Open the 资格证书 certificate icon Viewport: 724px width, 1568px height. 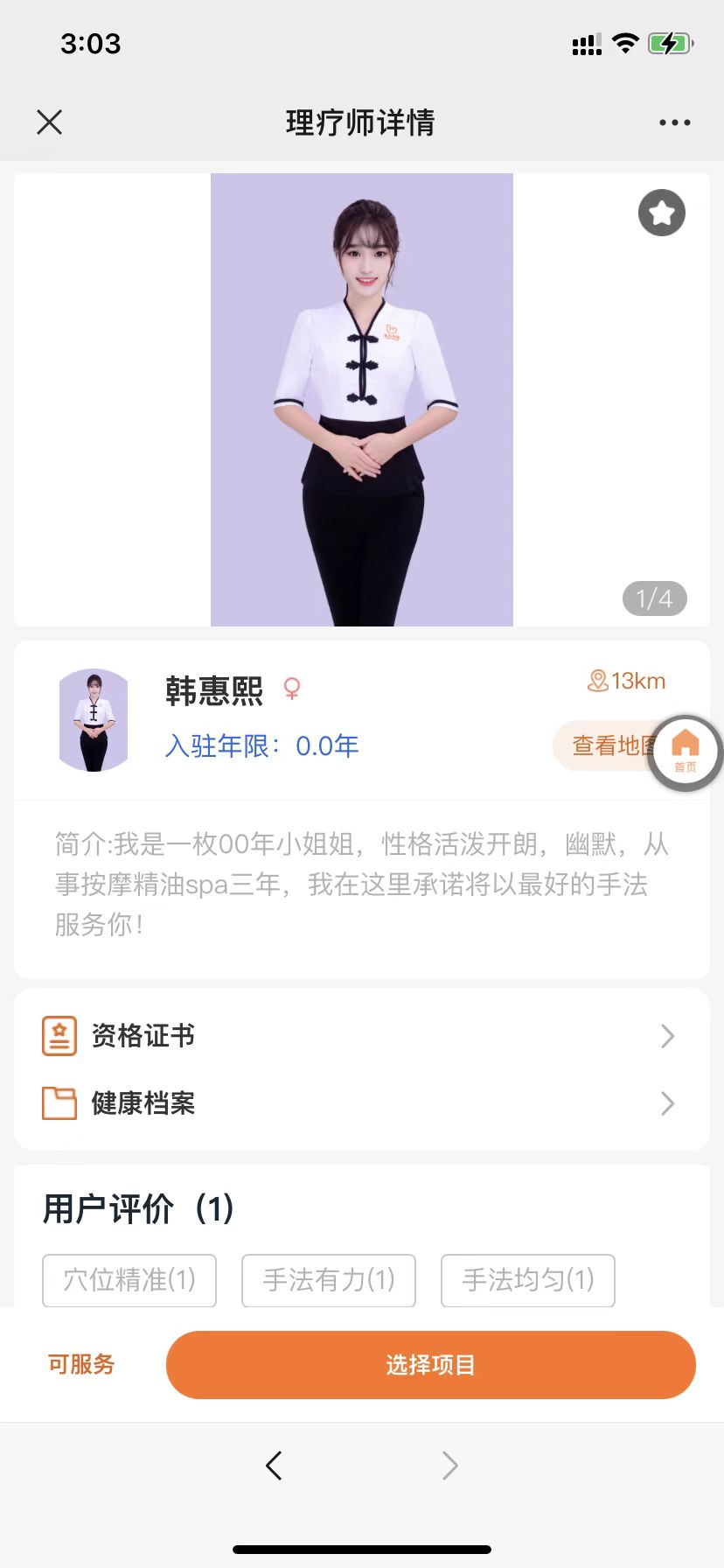58,1034
